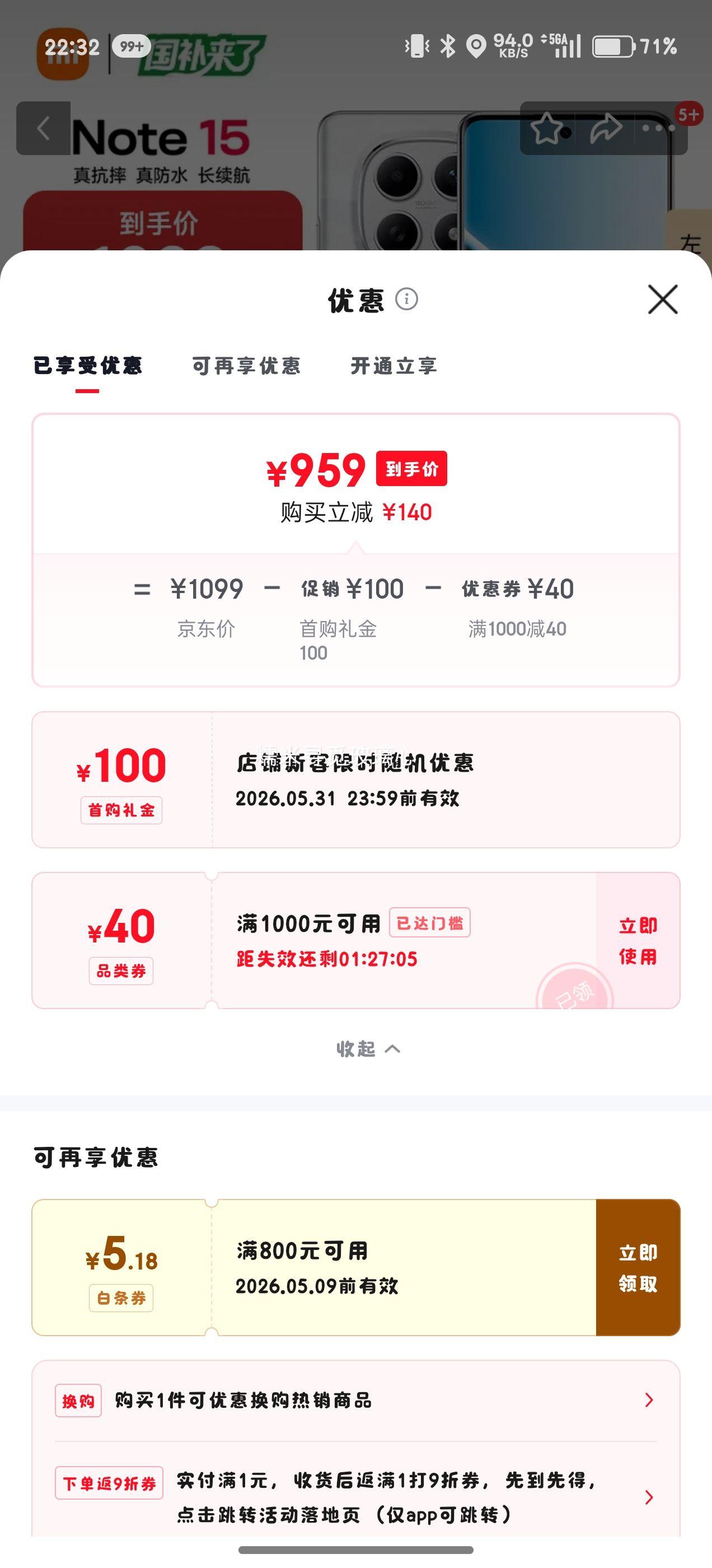This screenshot has width=712, height=1568.
Task: Switch to the 开通立享 tab
Action: click(394, 366)
